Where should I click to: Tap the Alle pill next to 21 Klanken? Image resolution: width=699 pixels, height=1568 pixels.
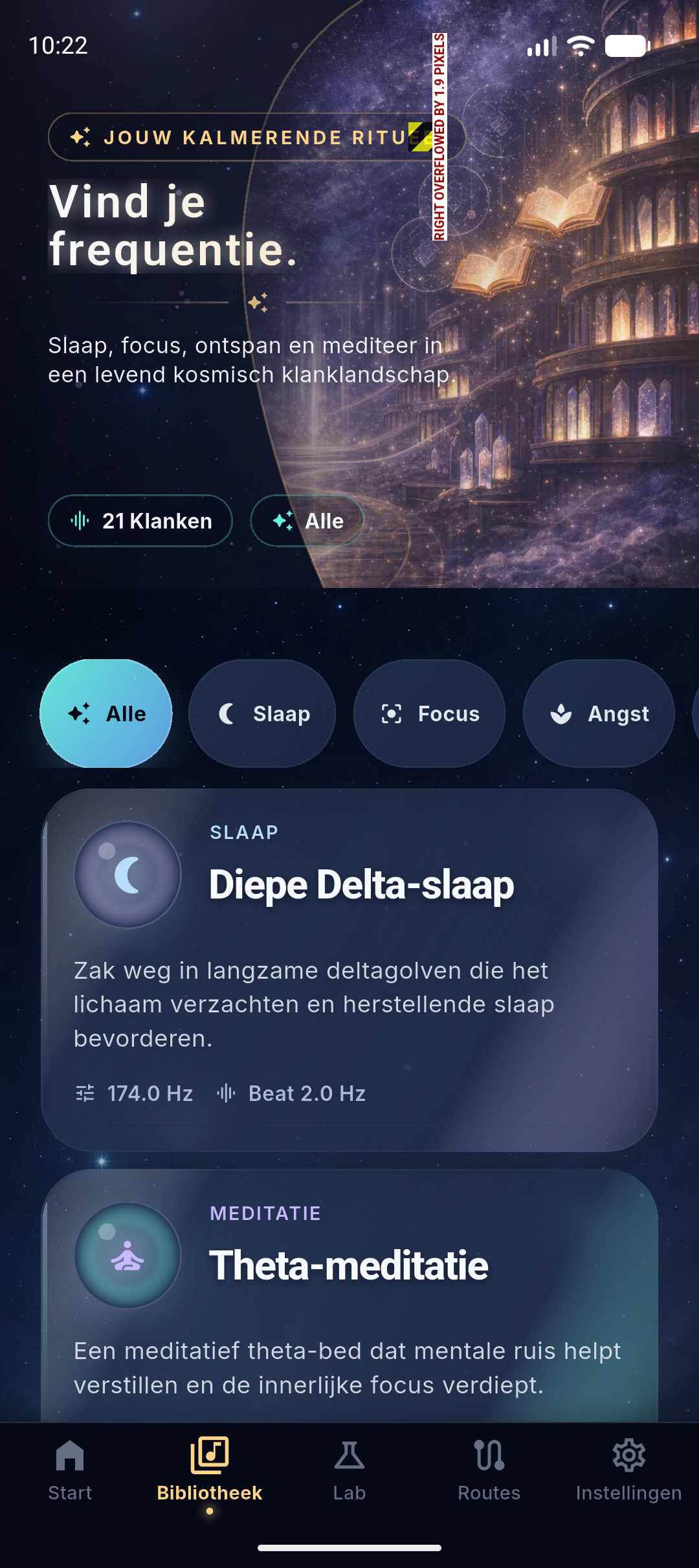[x=307, y=521]
